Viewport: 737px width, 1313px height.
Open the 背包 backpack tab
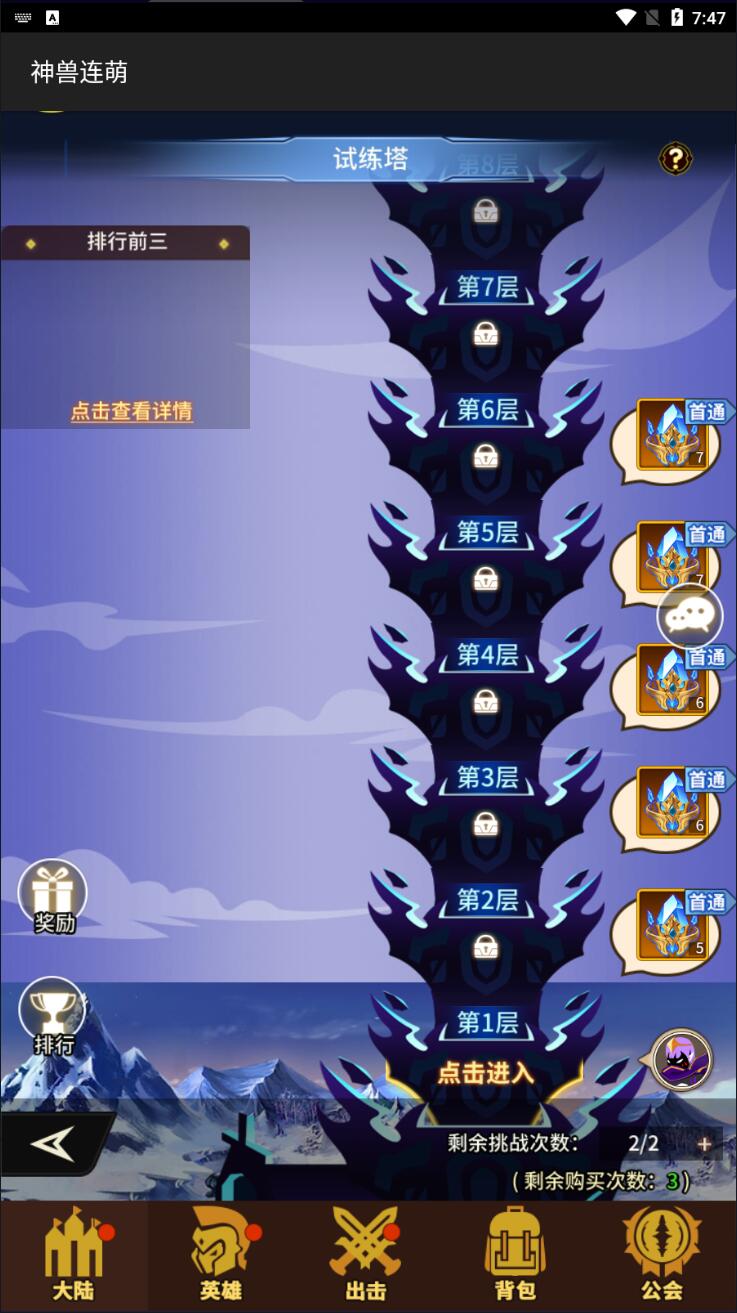(x=514, y=1255)
